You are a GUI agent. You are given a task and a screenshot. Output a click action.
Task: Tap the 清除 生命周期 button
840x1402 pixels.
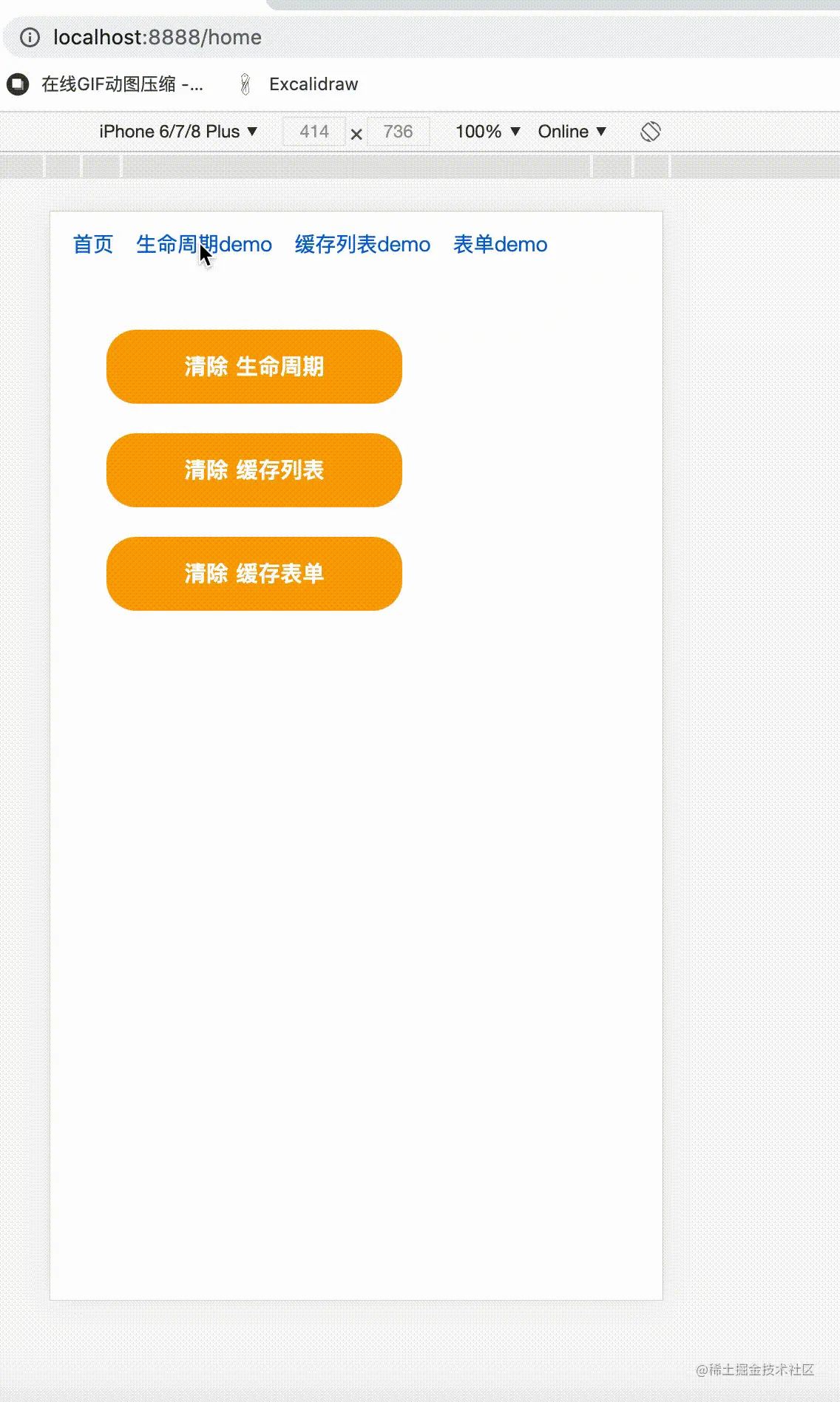[x=254, y=367]
